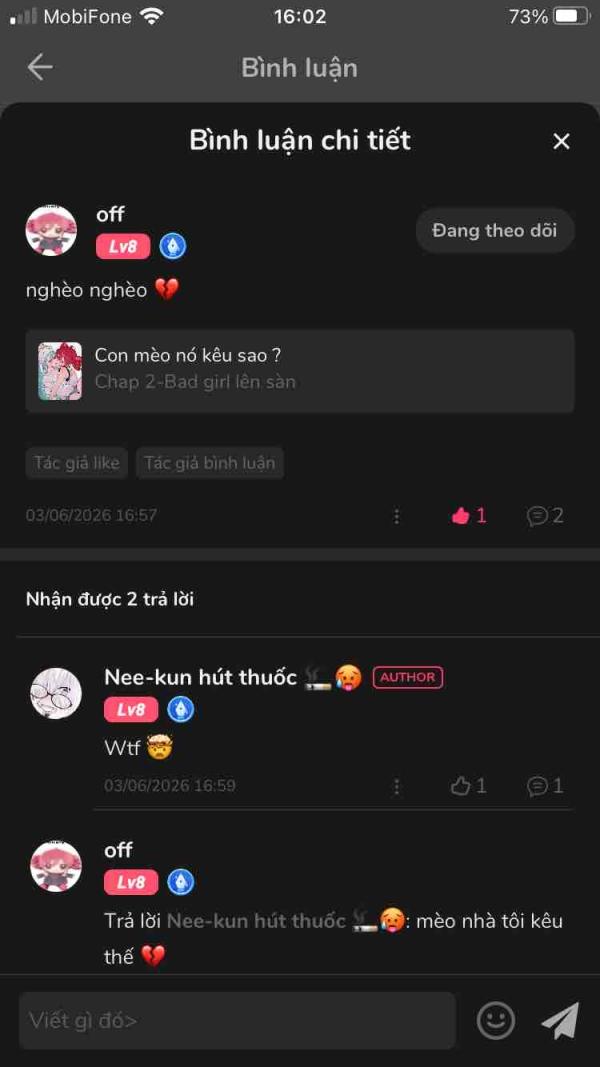
Task: Open the Con mèo nó kêu sao story card
Action: (x=300, y=371)
